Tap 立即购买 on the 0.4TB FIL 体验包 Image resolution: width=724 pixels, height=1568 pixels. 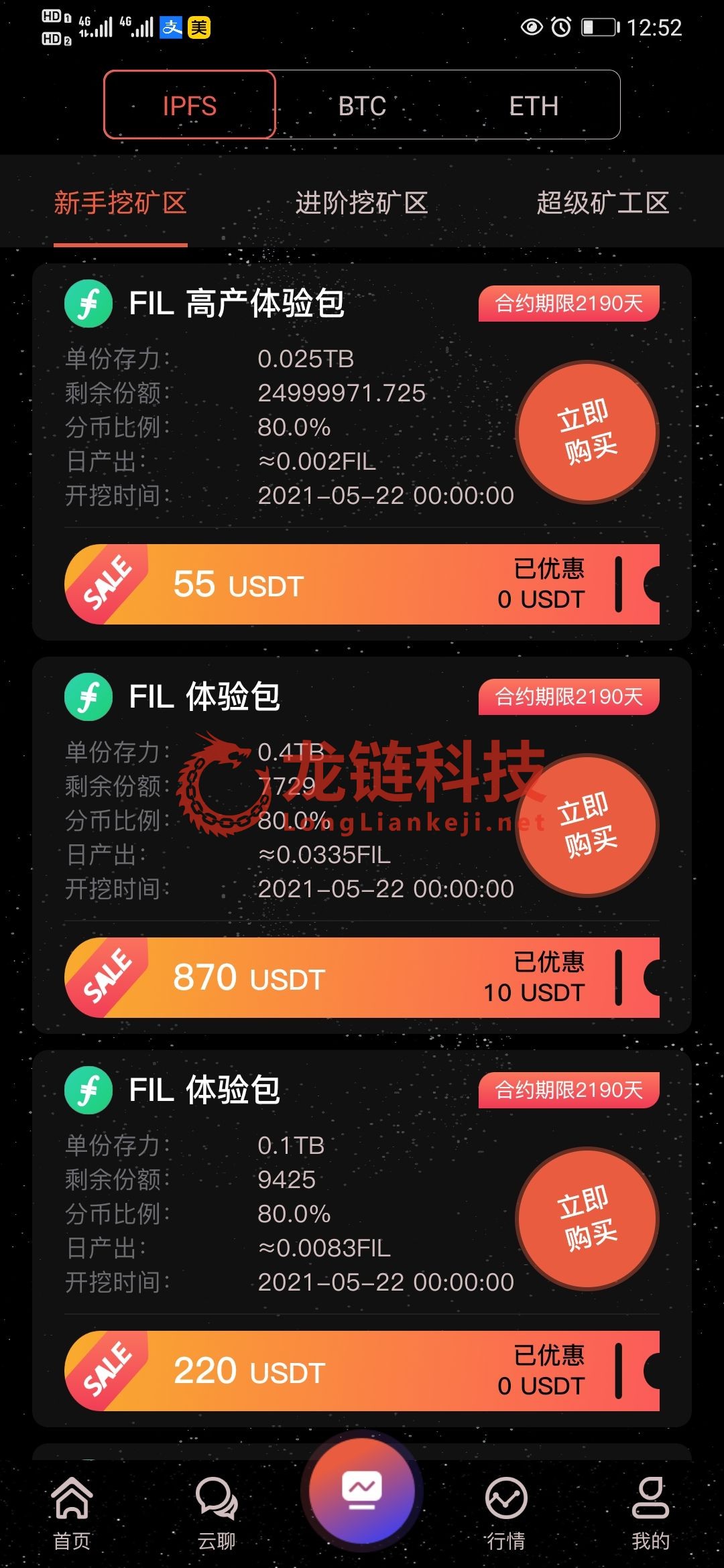pyautogui.click(x=587, y=826)
